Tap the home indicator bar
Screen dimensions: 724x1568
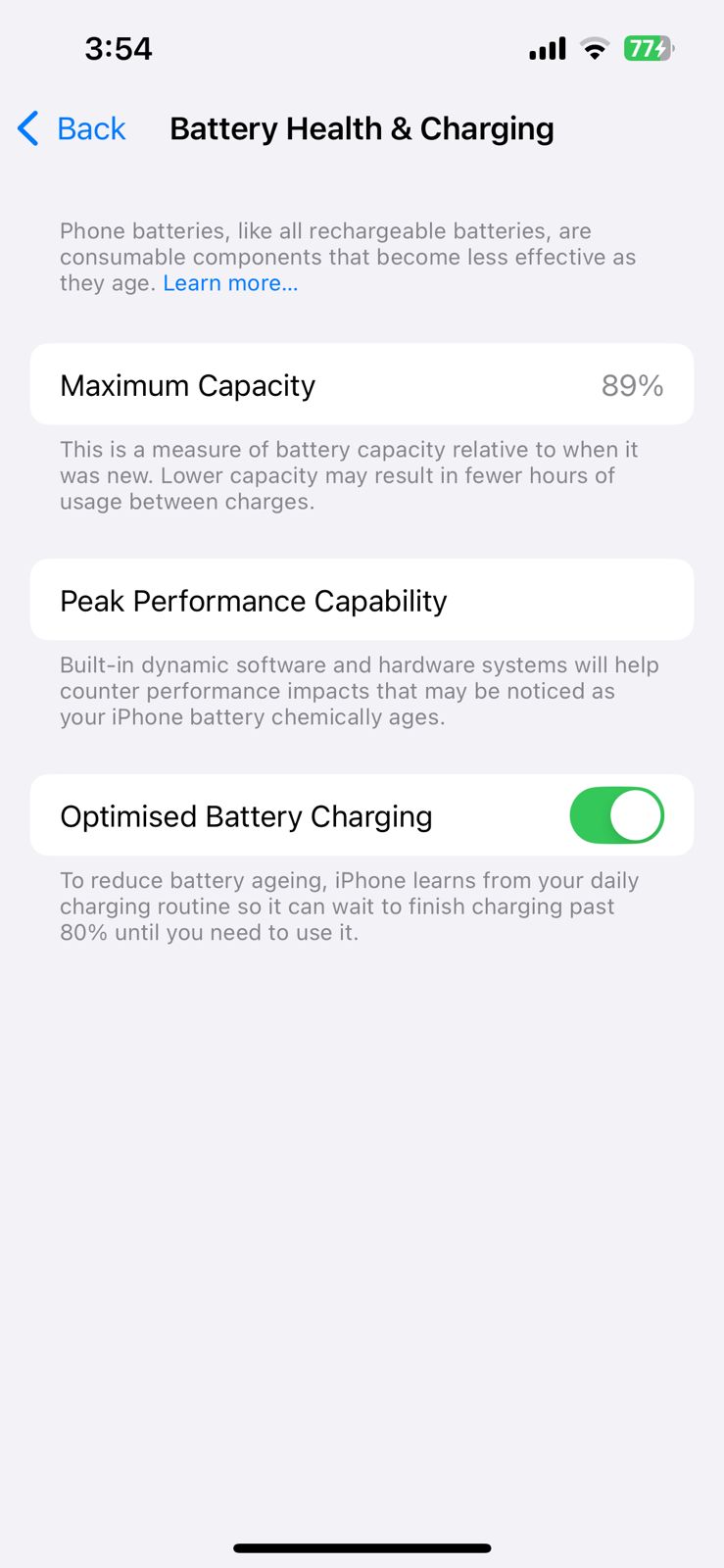pos(362,1547)
